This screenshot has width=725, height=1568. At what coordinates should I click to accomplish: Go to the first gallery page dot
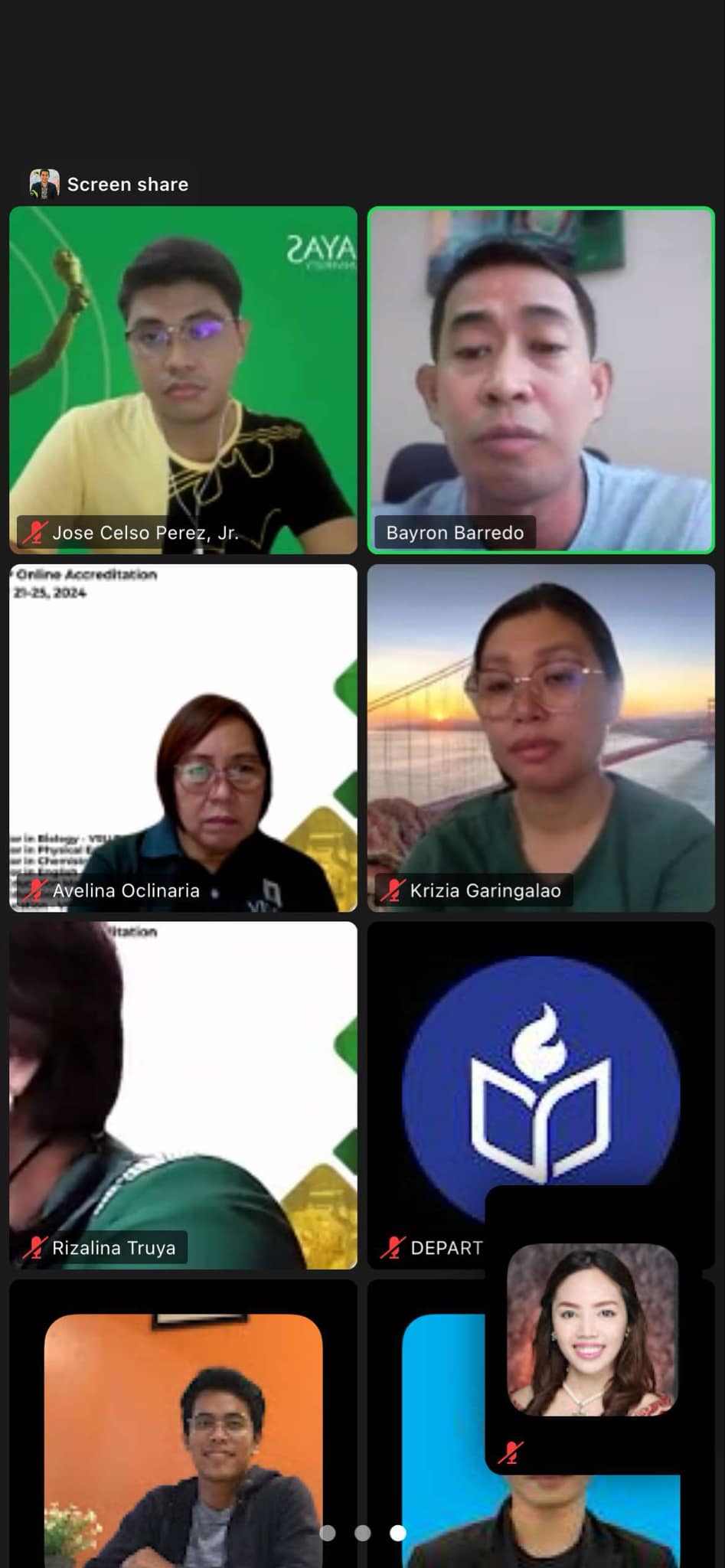pyautogui.click(x=328, y=1533)
